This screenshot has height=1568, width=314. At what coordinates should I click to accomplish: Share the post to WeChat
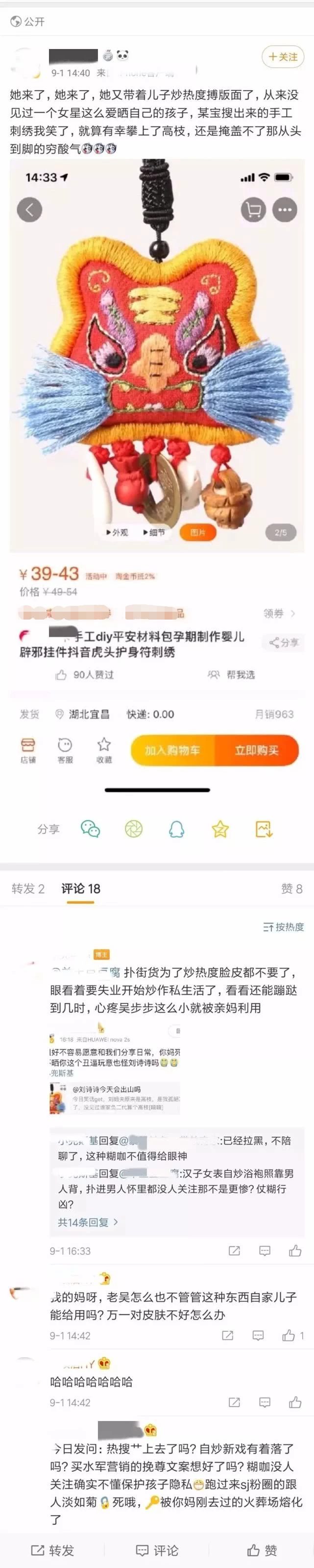coord(90,828)
